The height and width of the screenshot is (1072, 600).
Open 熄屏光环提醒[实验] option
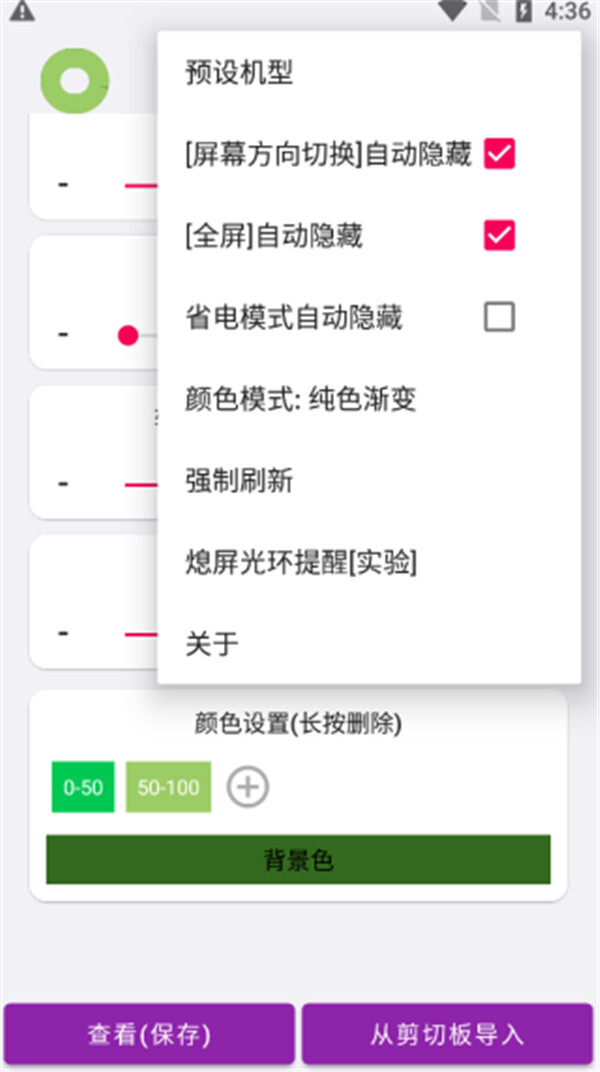point(369,562)
